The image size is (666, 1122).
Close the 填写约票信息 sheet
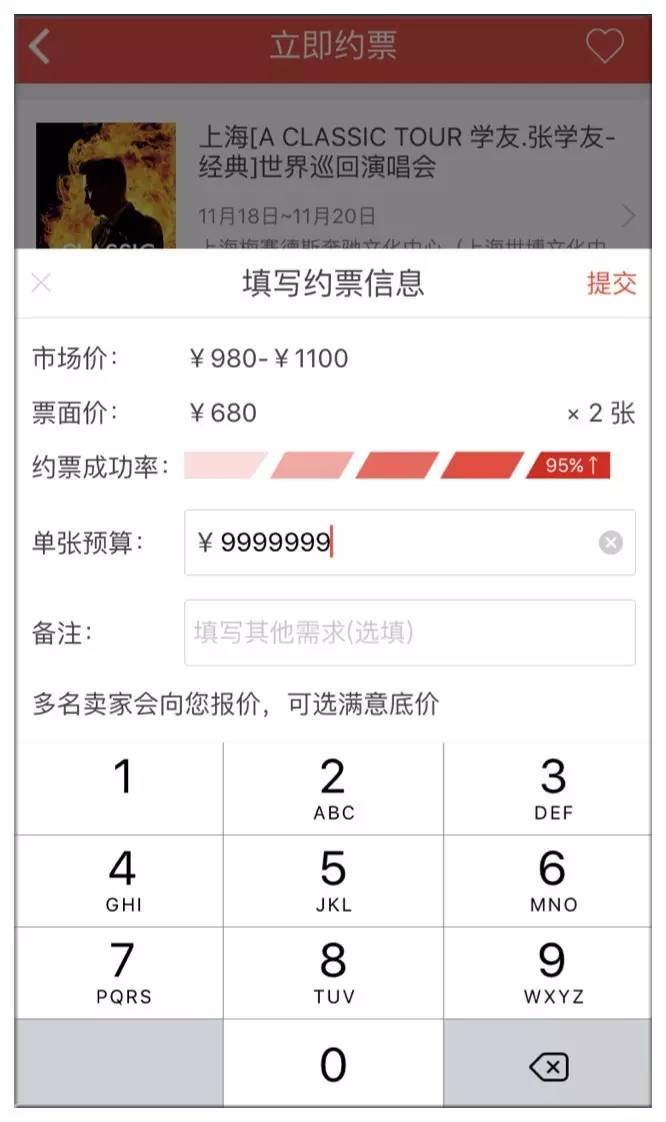point(41,283)
